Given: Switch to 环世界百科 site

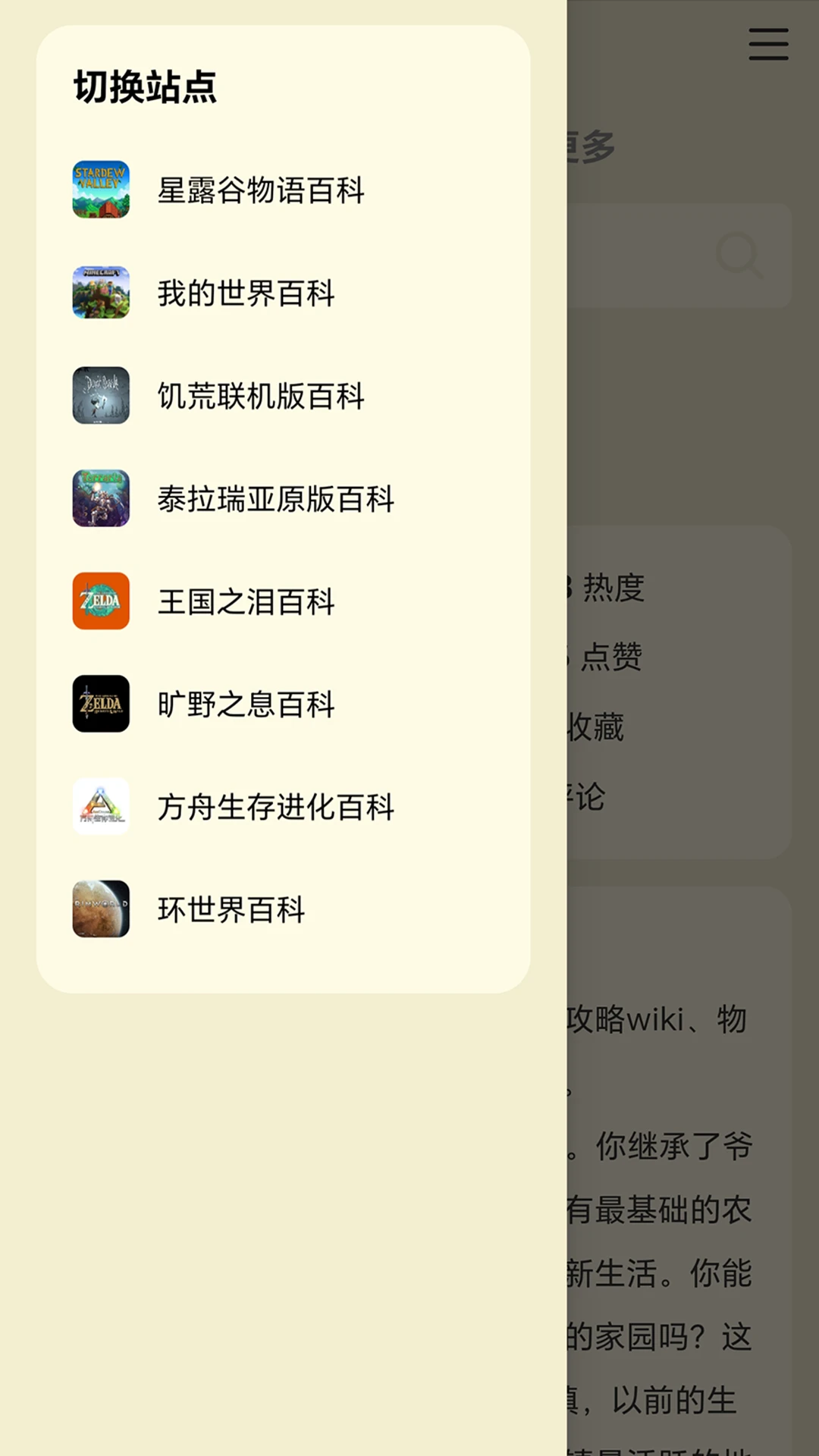Looking at the screenshot, I should [x=229, y=910].
